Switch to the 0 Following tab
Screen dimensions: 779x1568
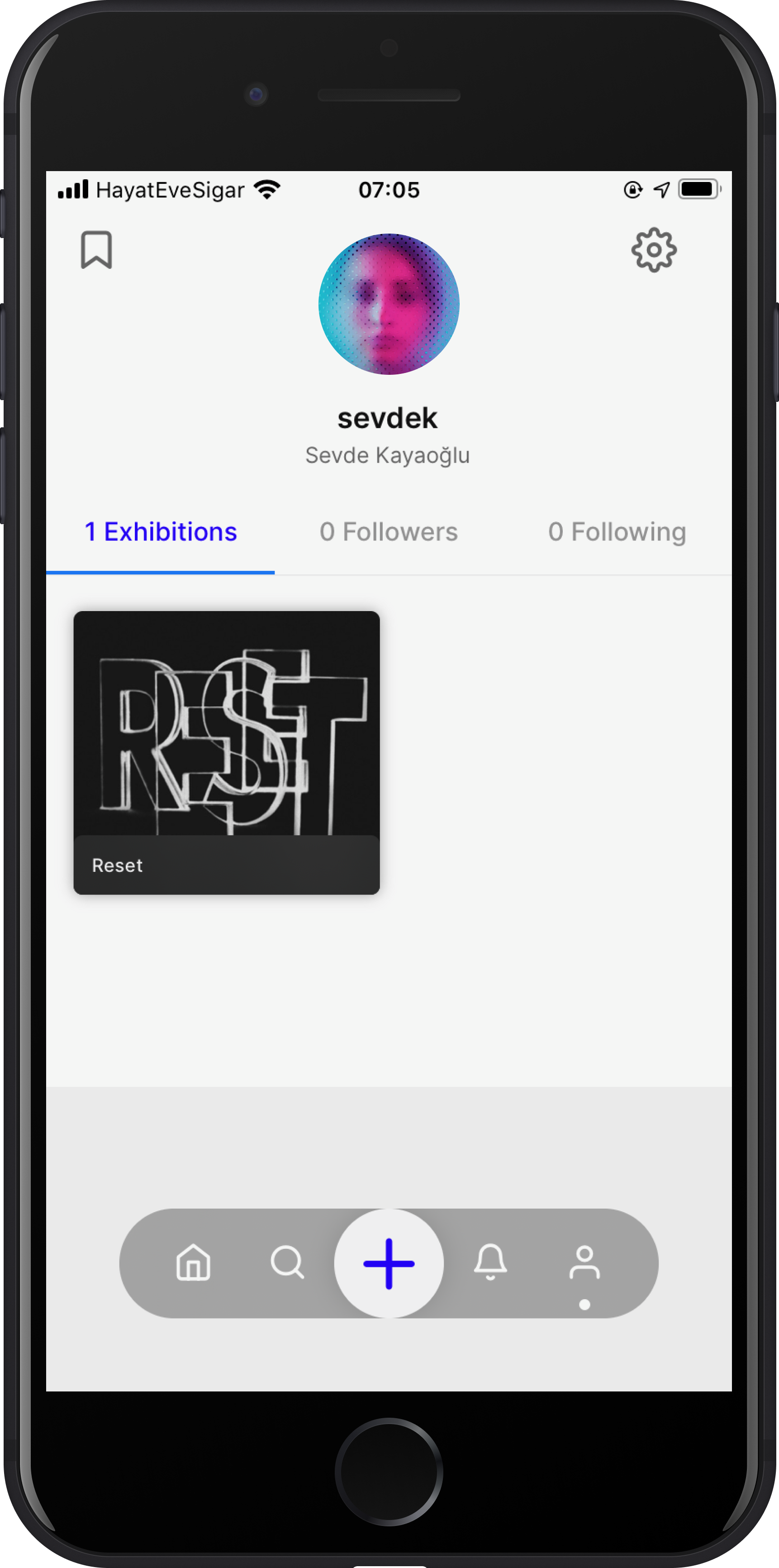click(617, 531)
